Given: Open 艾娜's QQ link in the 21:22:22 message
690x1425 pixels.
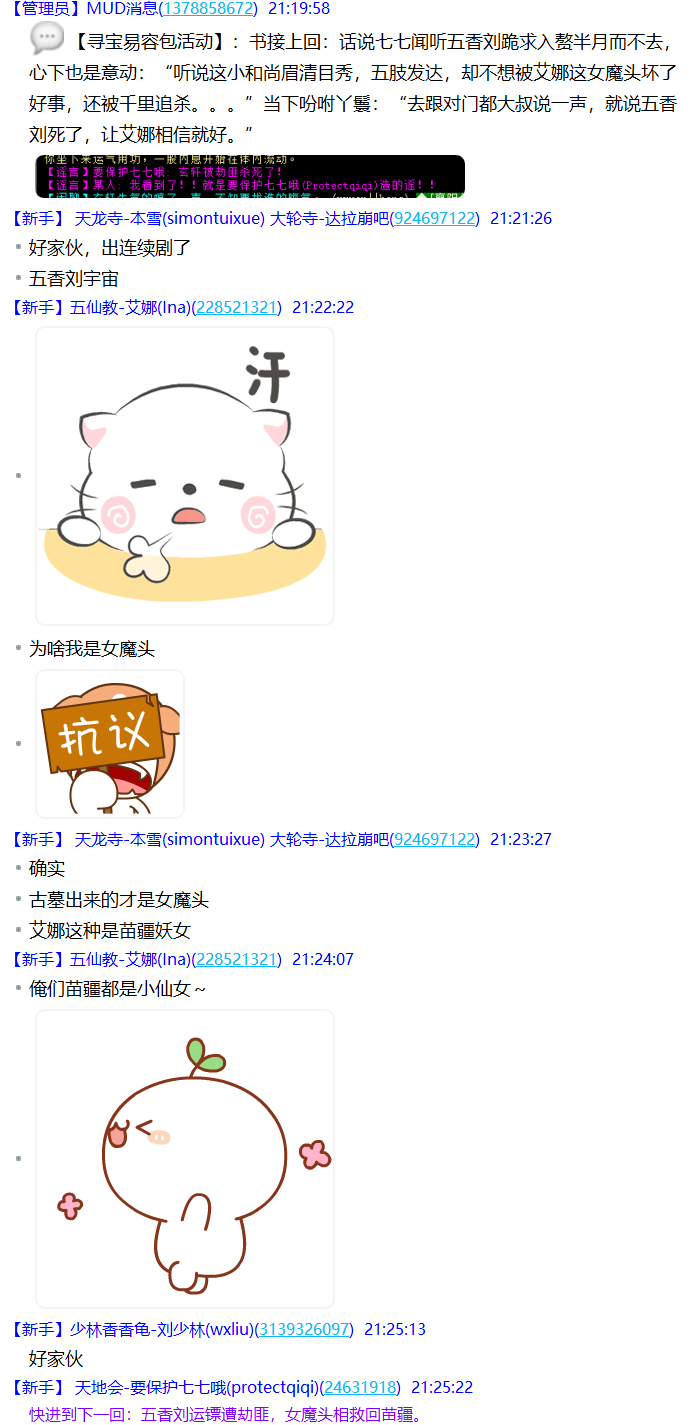Looking at the screenshot, I should point(236,308).
